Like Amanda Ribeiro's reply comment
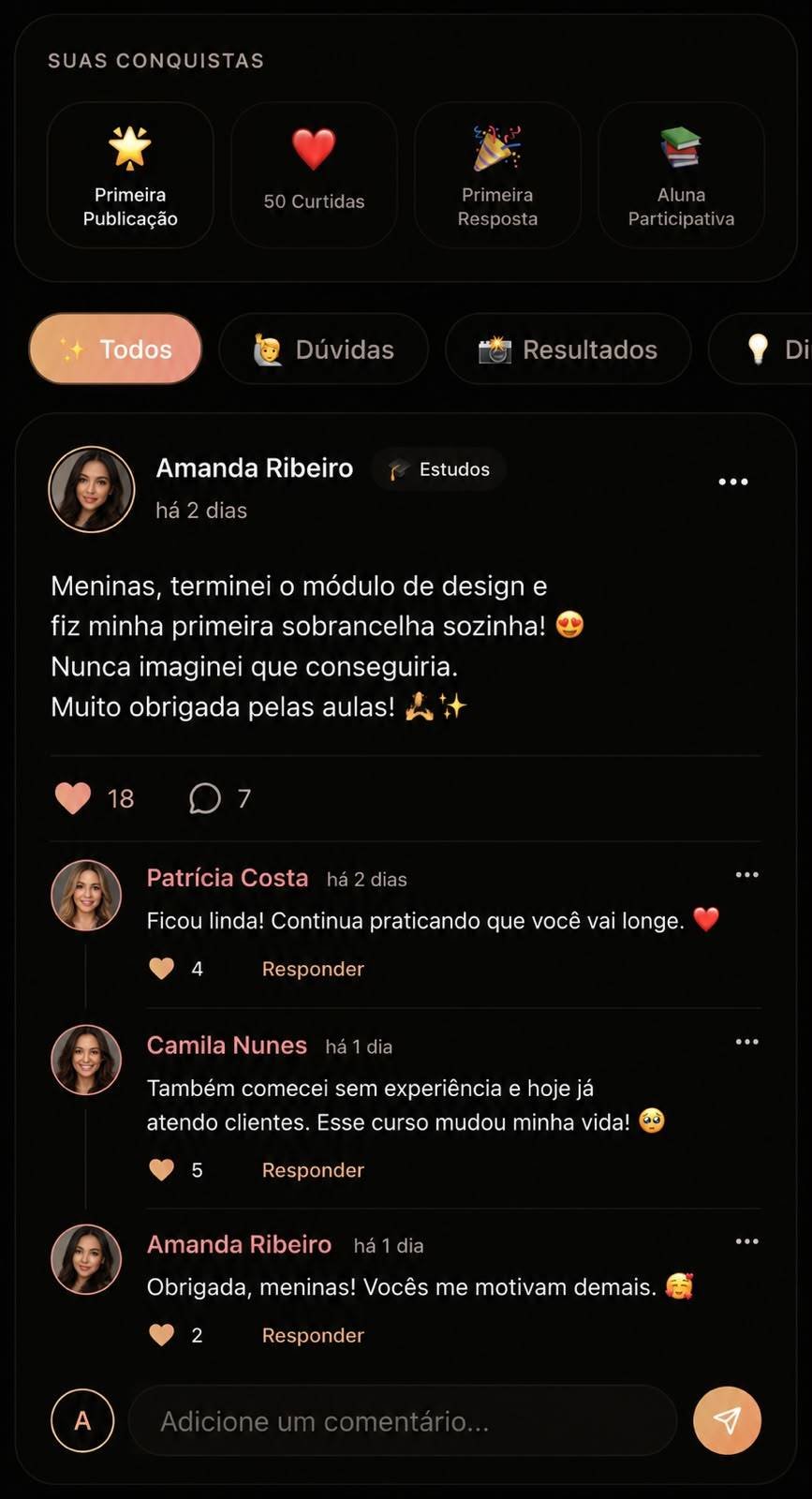812x1499 pixels. point(162,1335)
